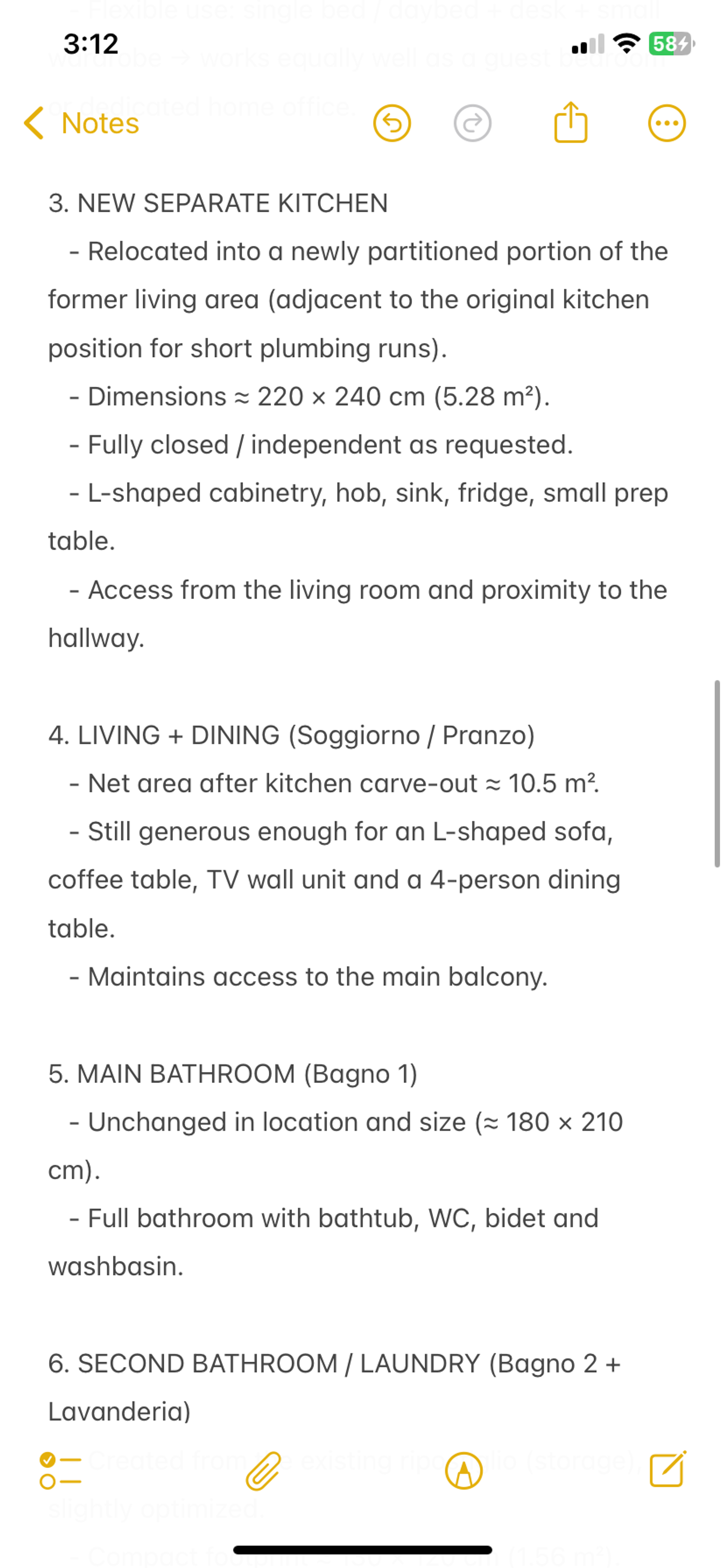Tap the redo arrow icon
Viewport: 725px width, 1568px height.
tap(472, 124)
